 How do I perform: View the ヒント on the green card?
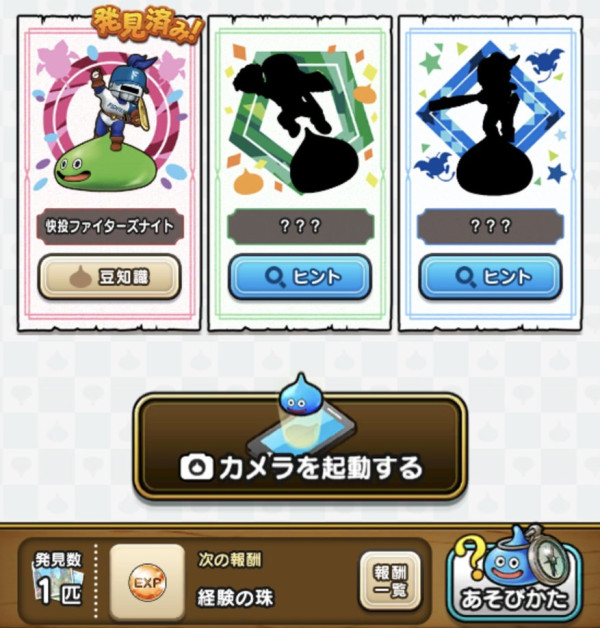(x=300, y=277)
